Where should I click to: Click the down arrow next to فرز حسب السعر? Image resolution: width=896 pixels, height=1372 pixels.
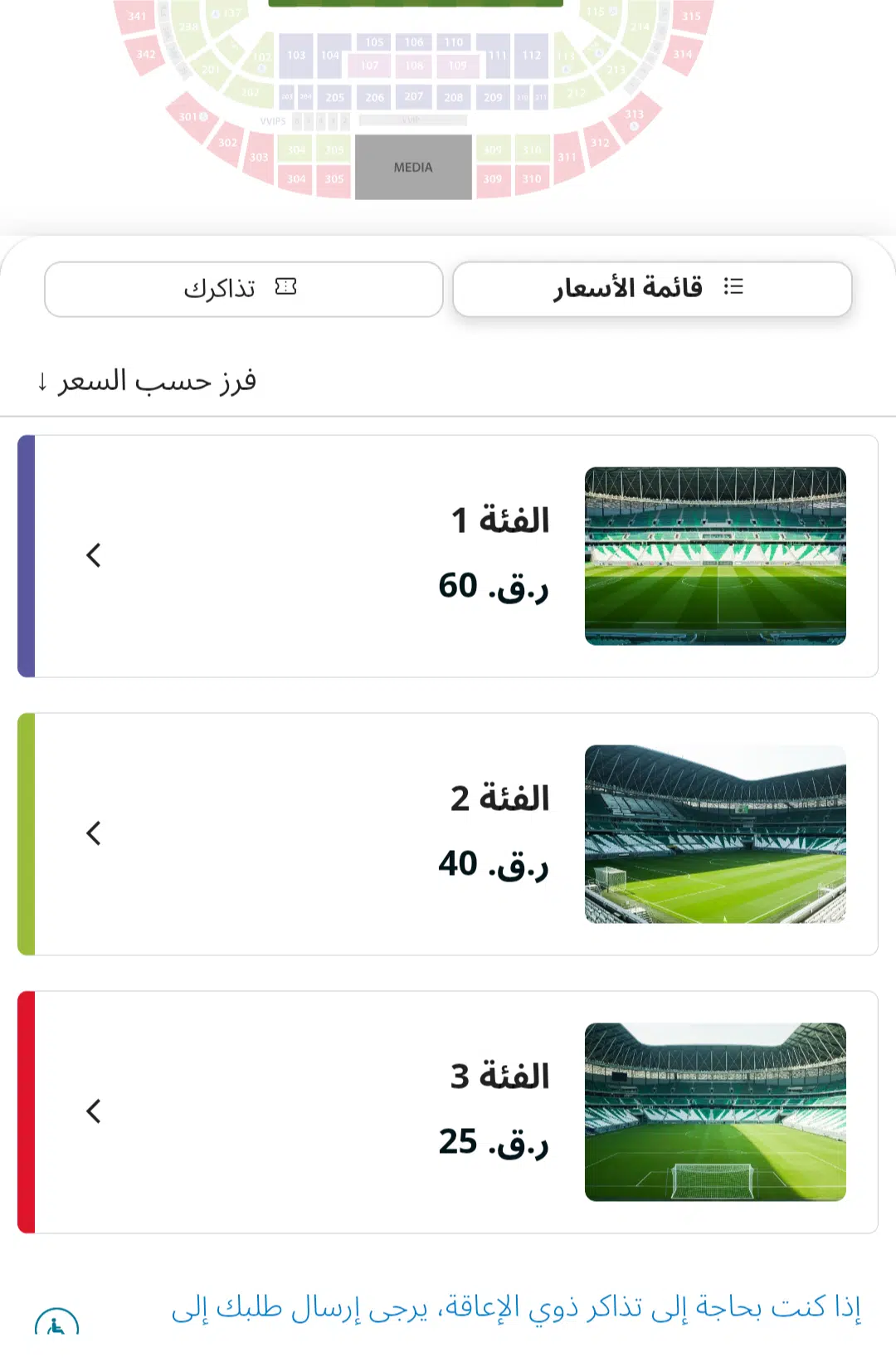click(42, 383)
